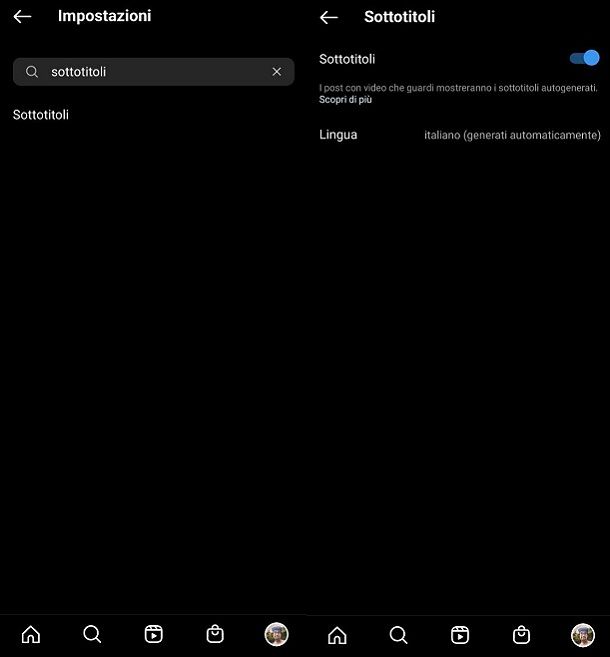This screenshot has width=610, height=657.
Task: Open the Search tab on the Impostazioni screen
Action: coord(92,634)
